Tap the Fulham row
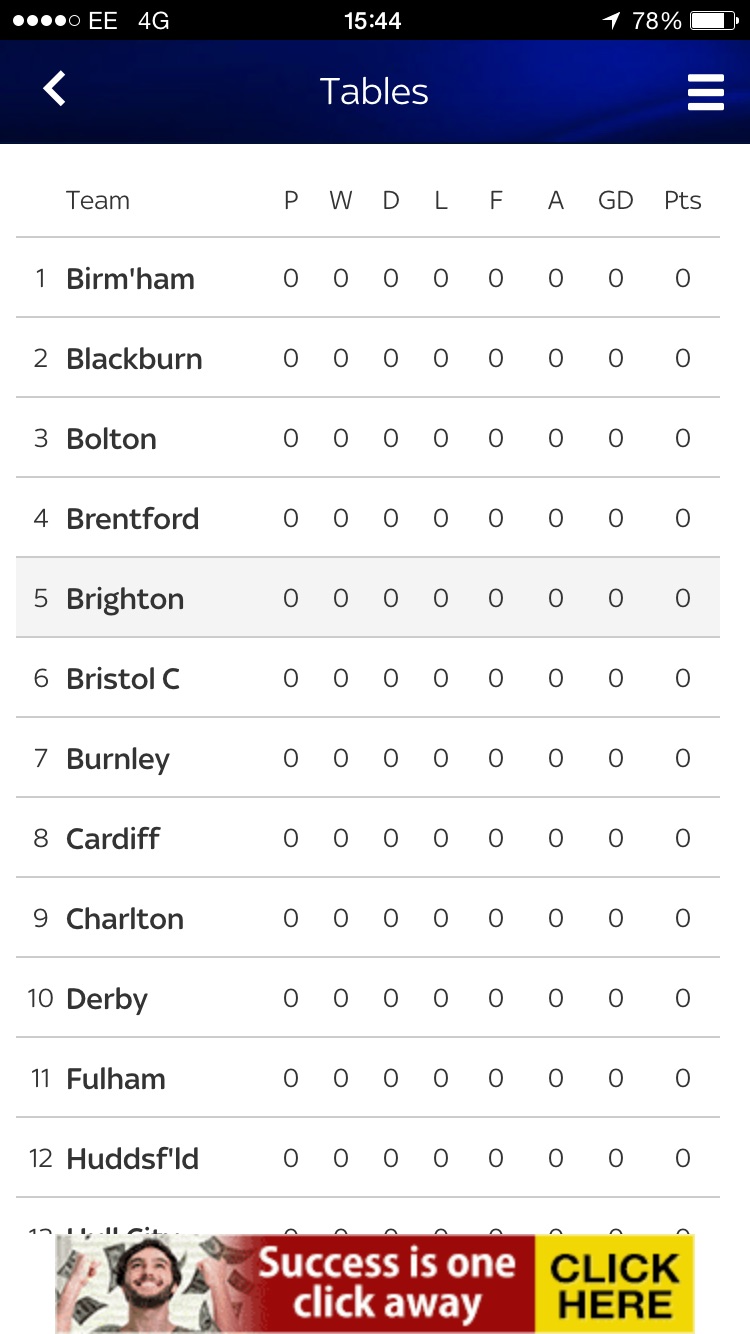Image resolution: width=750 pixels, height=1334 pixels. tap(368, 1078)
